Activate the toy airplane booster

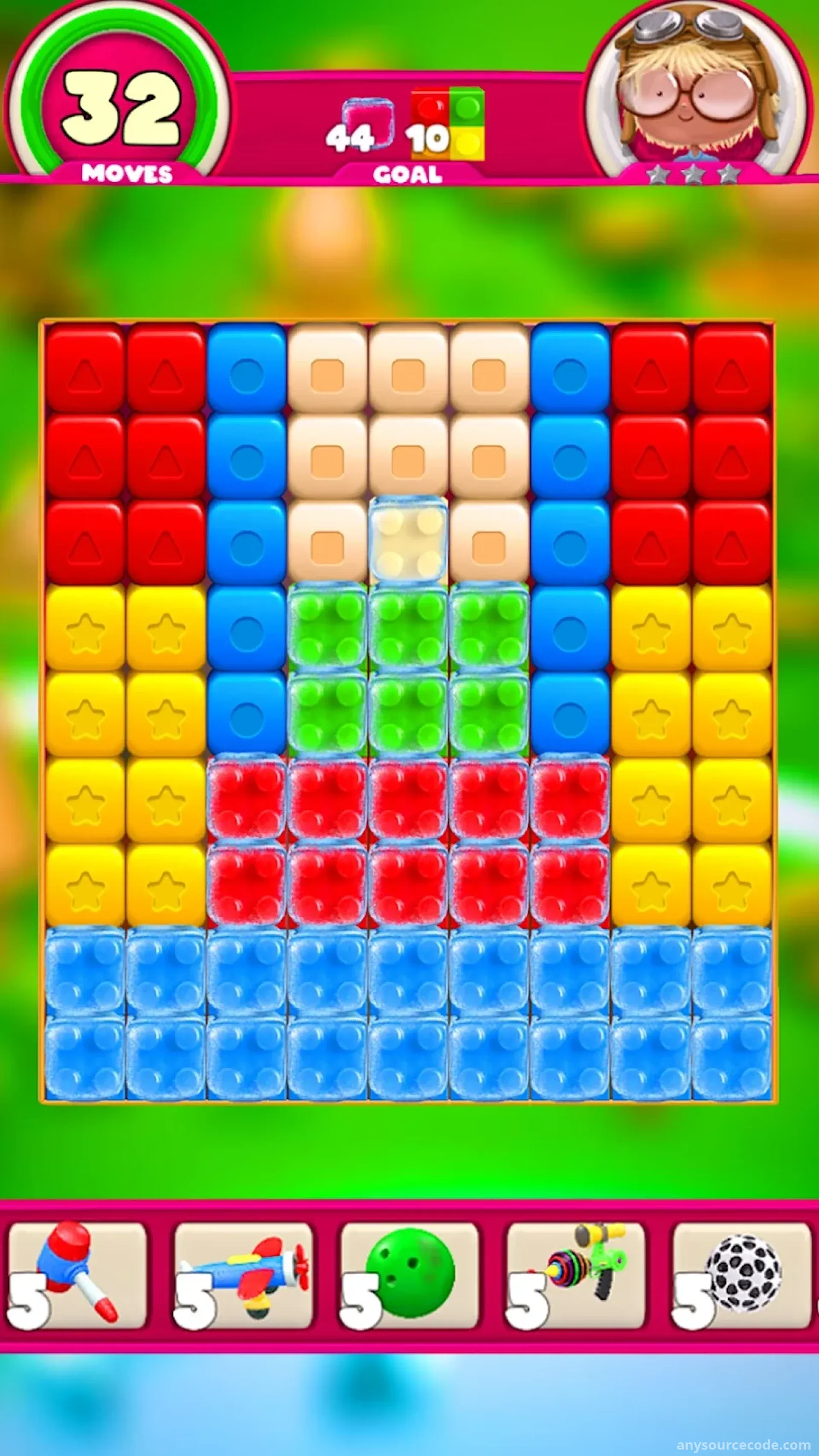click(x=244, y=1275)
